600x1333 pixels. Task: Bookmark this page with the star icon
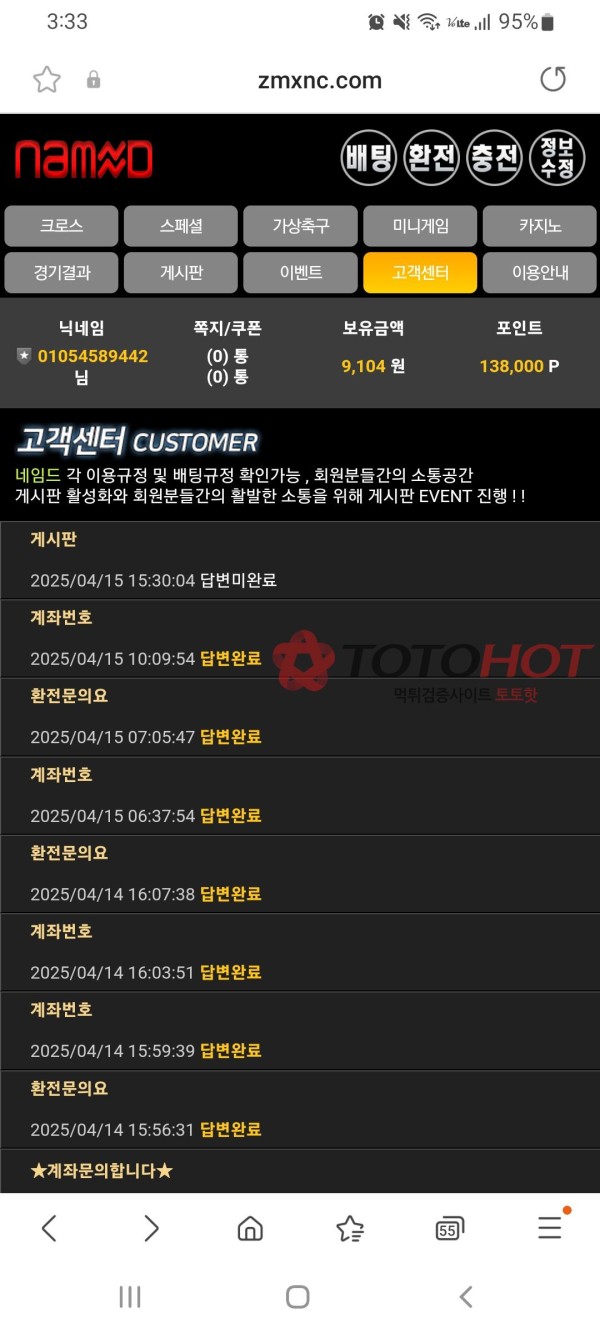[47, 80]
